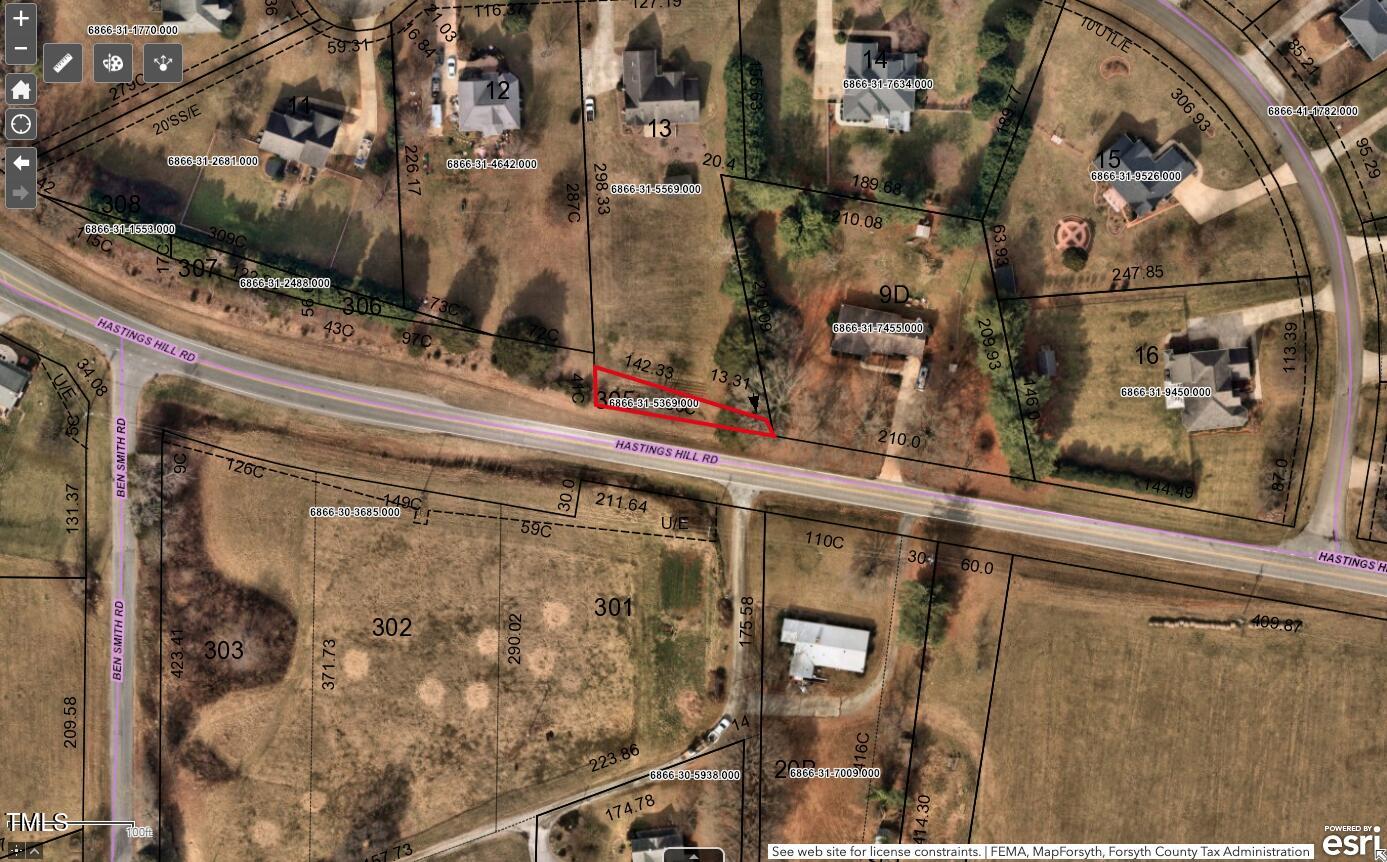Open the measure ruler tool
This screenshot has height=862, width=1387.
63,63
